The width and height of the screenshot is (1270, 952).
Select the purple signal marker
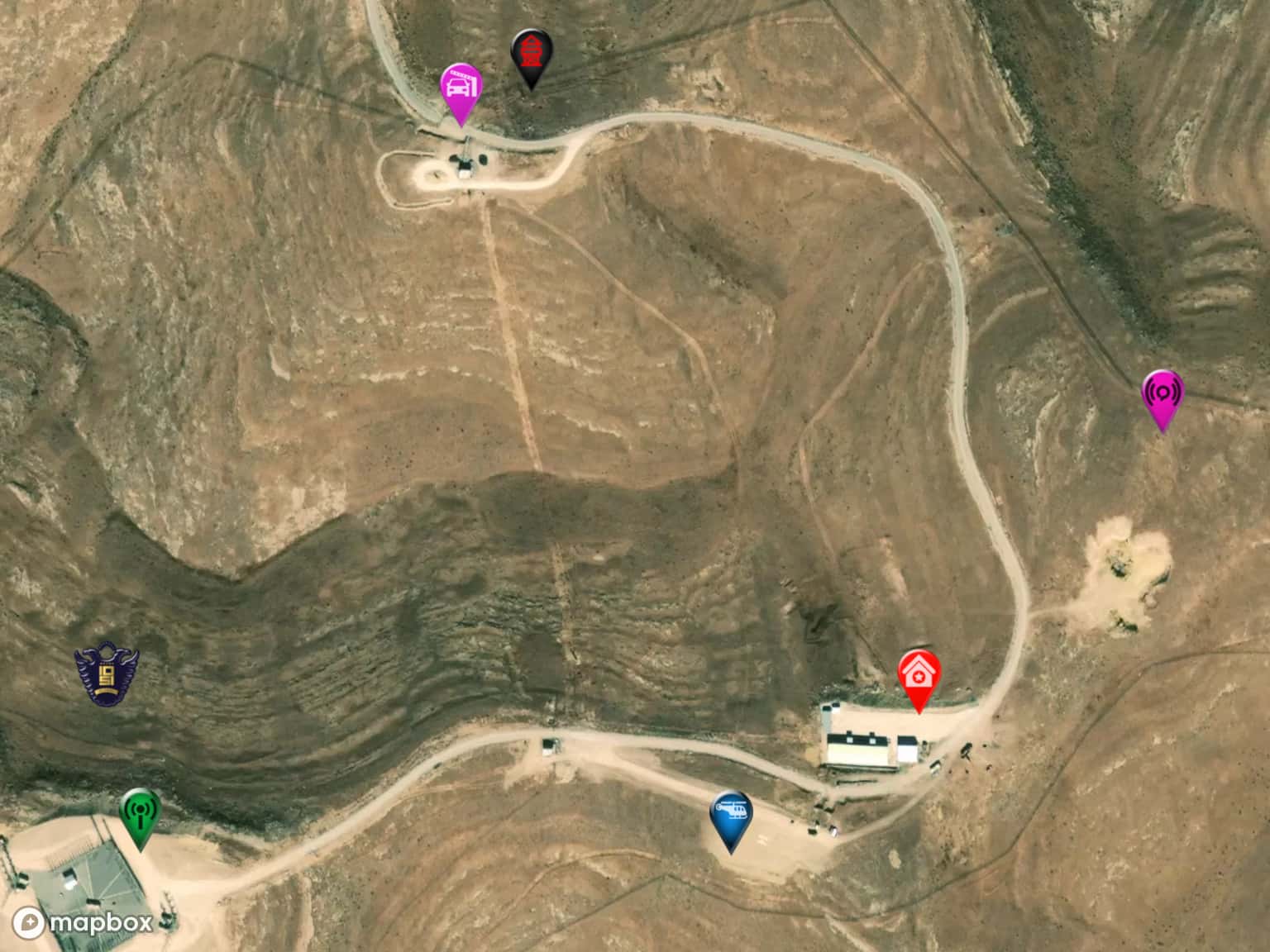[1163, 393]
